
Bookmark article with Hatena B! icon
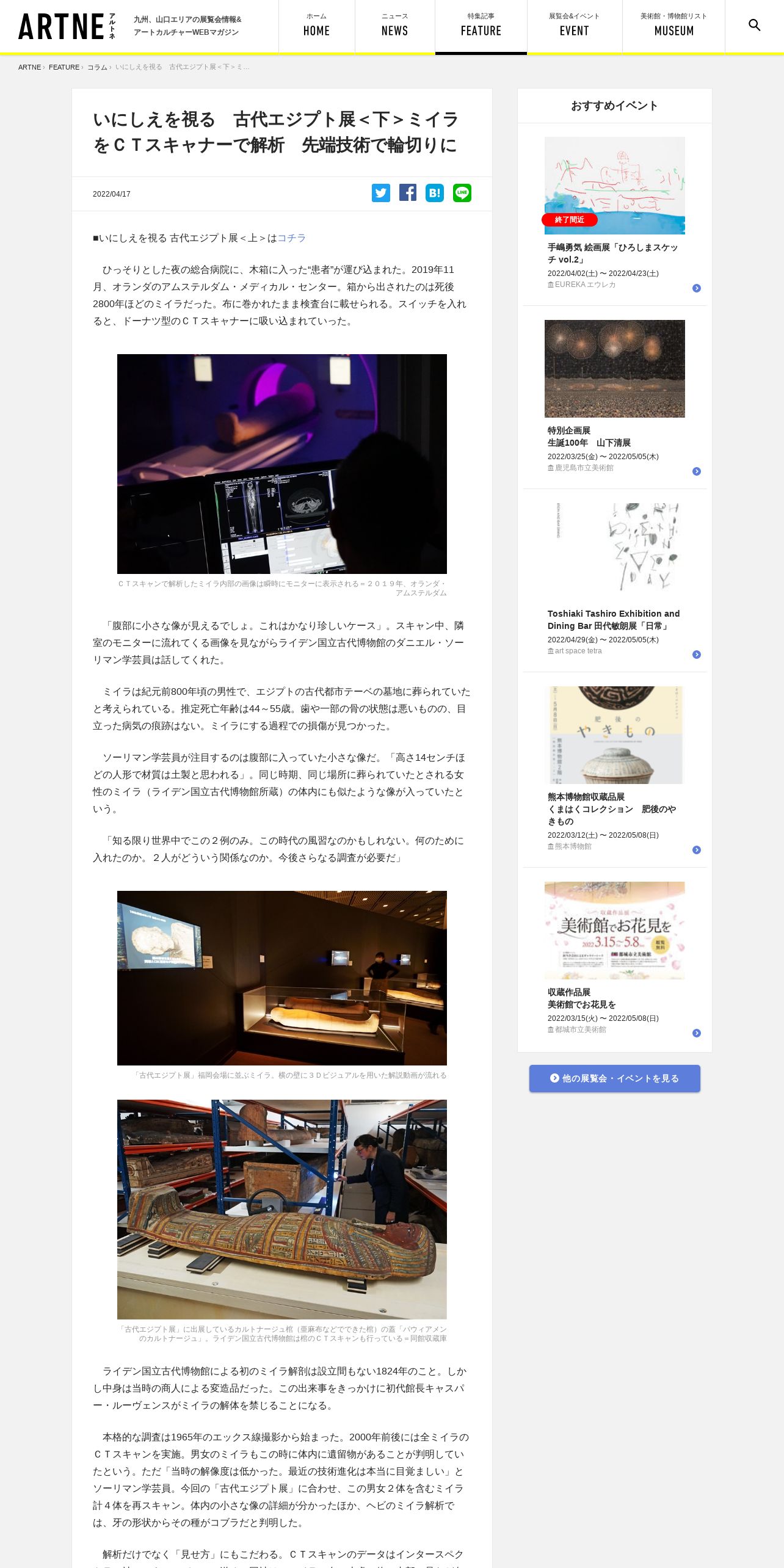435,193
